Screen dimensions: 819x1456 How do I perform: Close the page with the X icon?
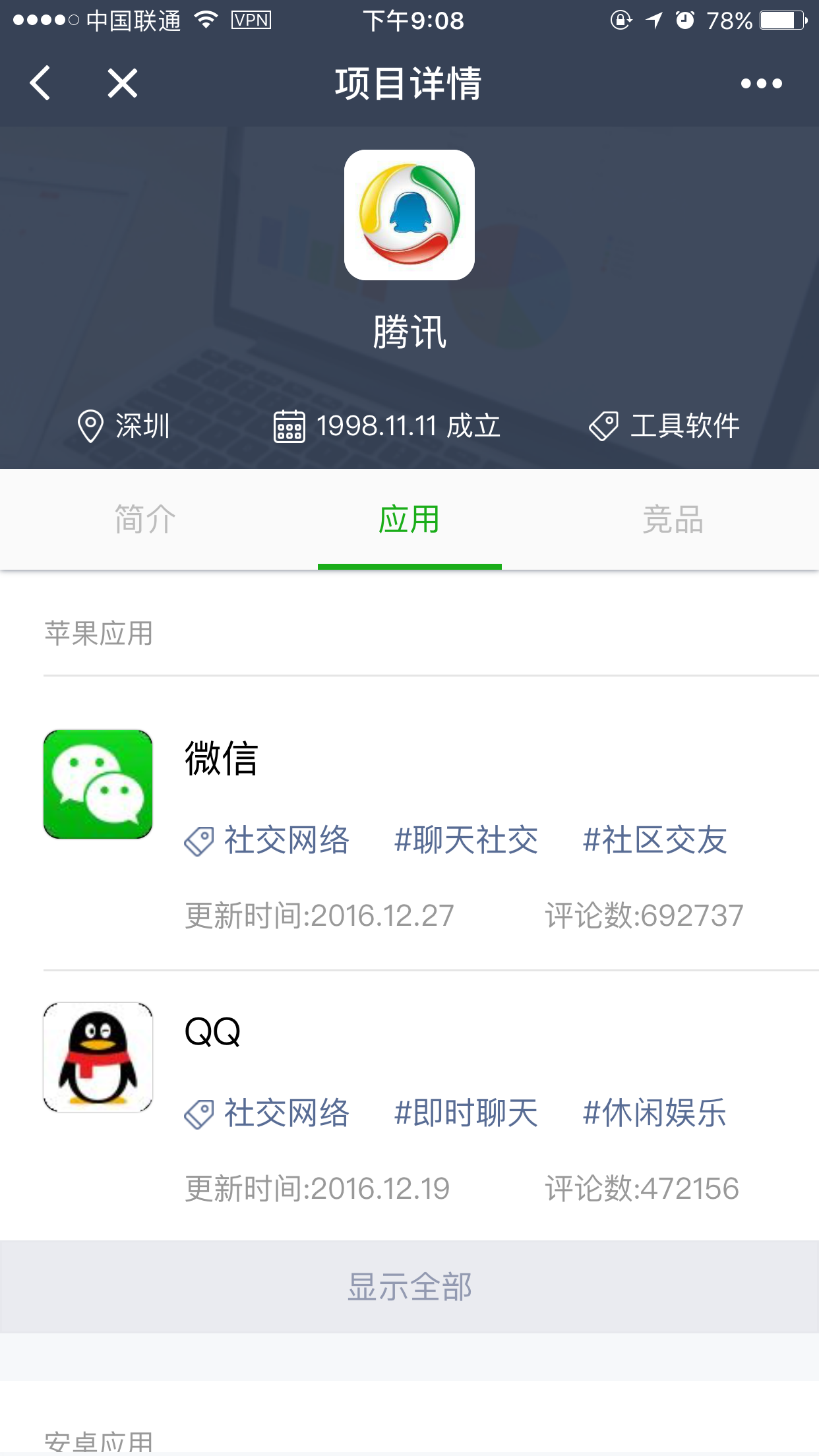point(123,83)
